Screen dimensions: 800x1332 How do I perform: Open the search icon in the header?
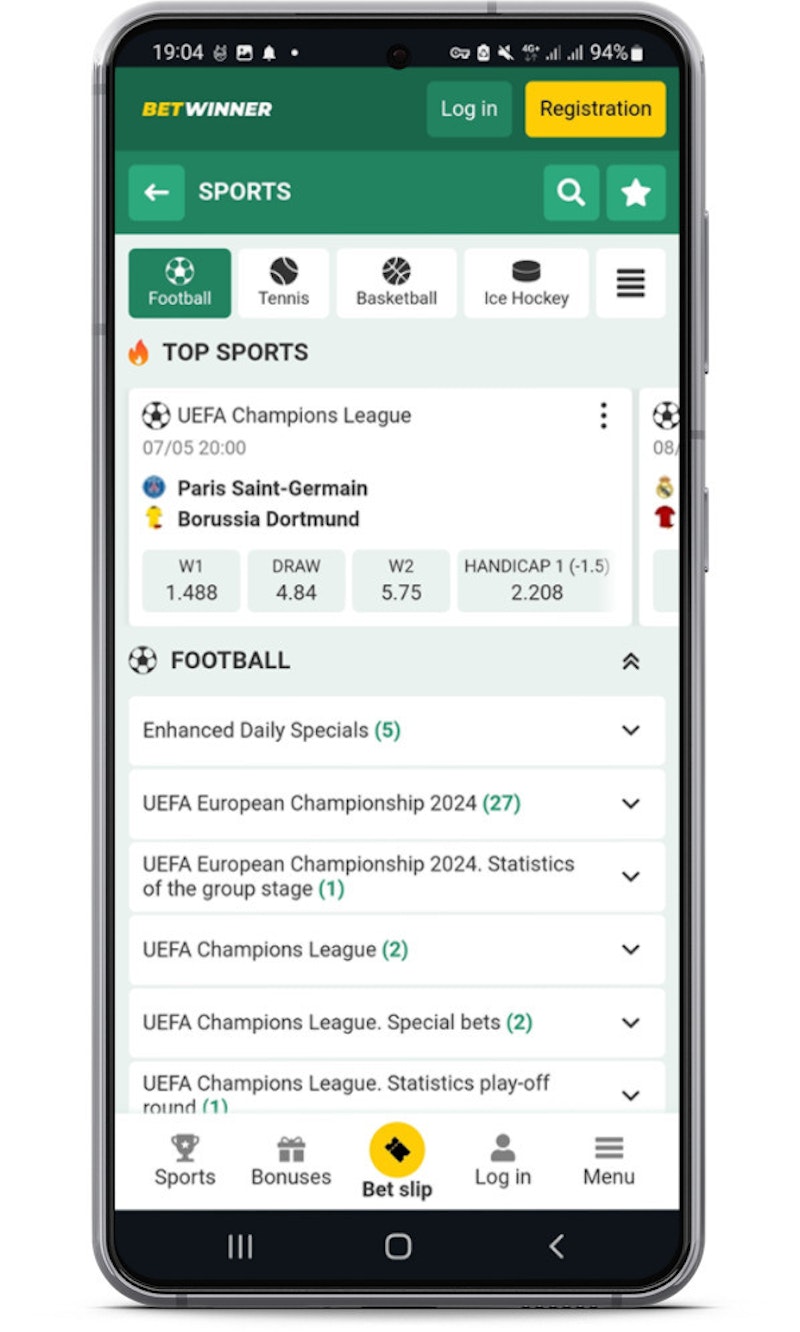(x=571, y=192)
